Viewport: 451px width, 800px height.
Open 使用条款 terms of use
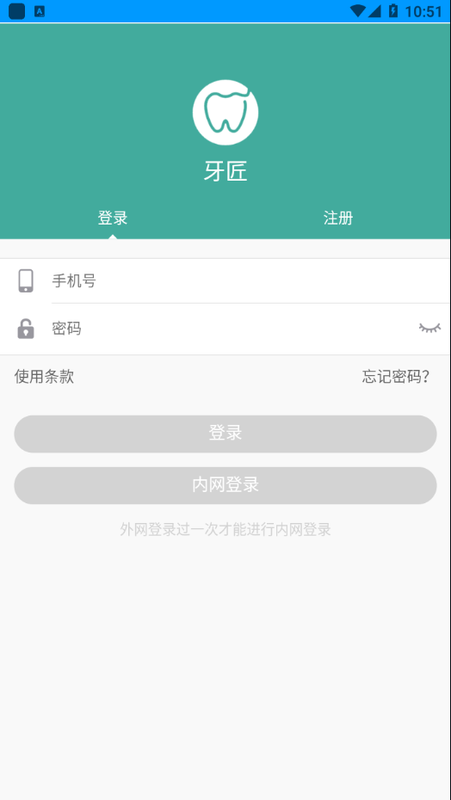point(44,377)
